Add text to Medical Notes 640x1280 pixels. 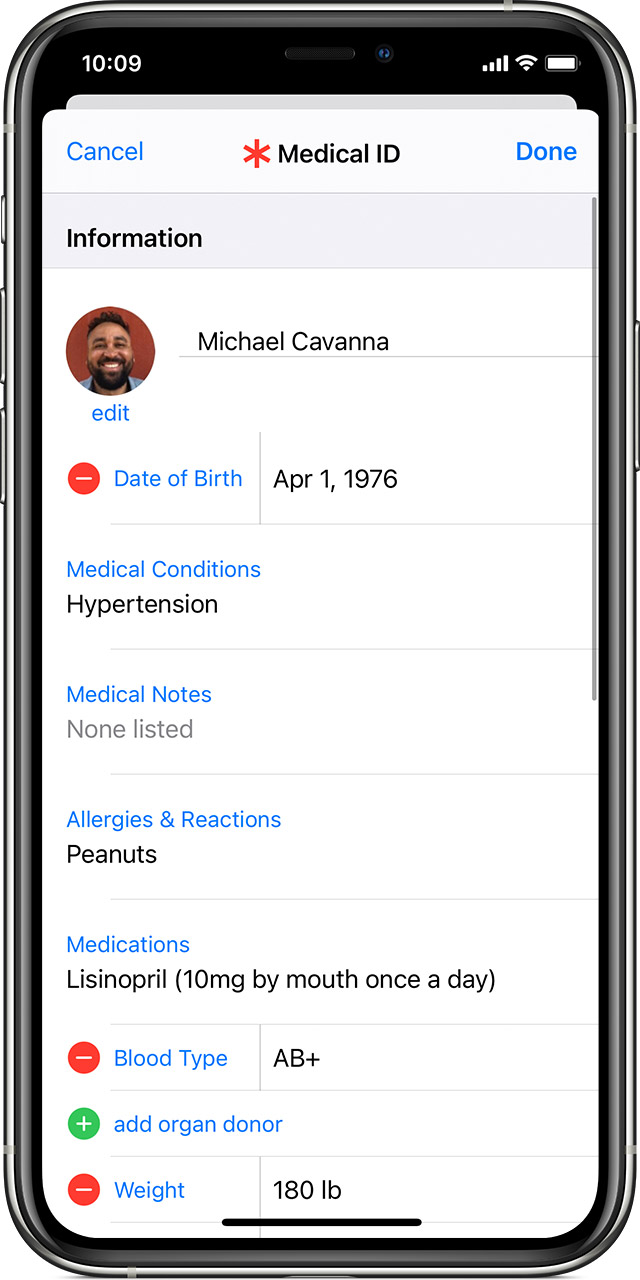click(130, 729)
